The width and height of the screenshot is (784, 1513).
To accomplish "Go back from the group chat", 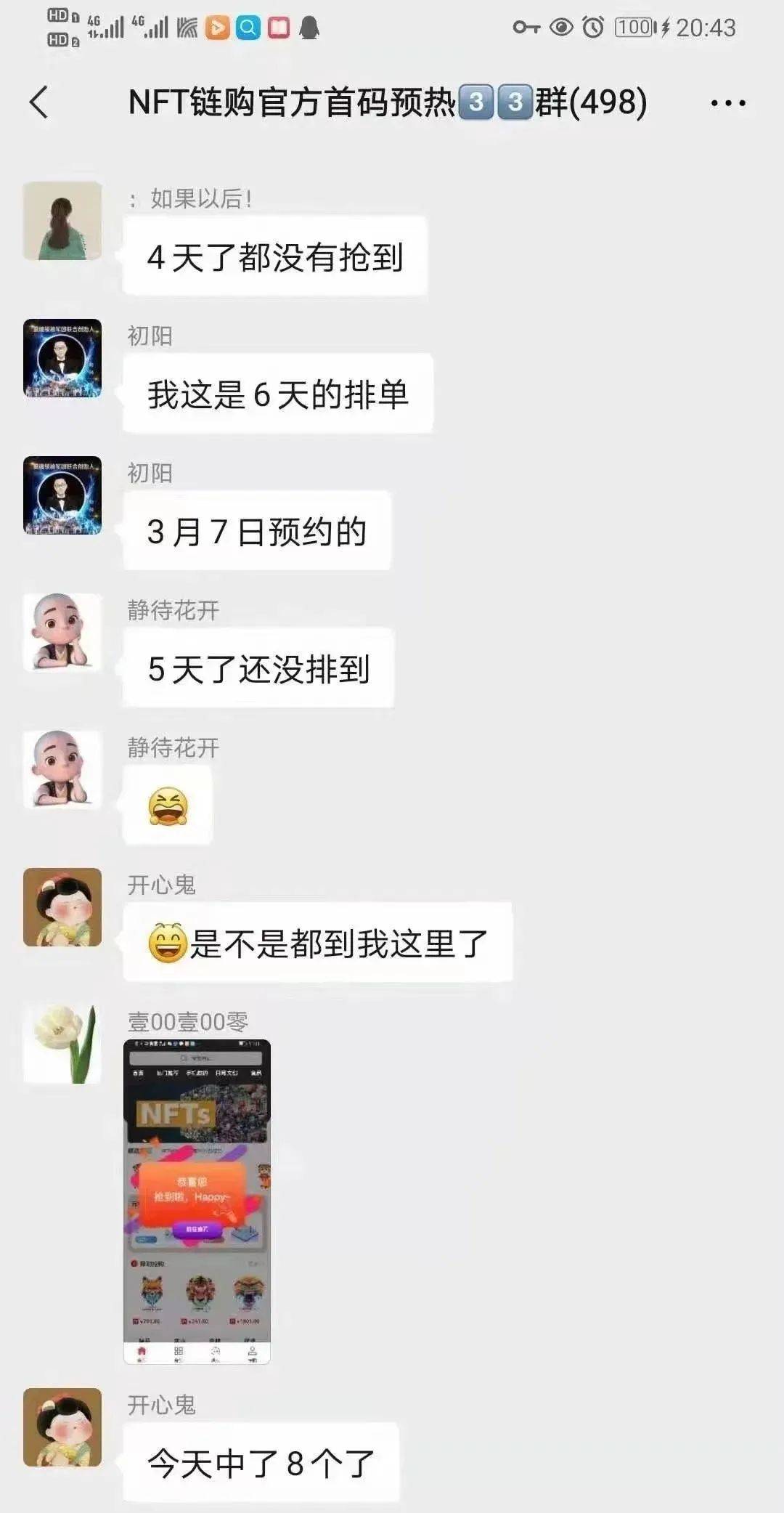I will tap(39, 102).
